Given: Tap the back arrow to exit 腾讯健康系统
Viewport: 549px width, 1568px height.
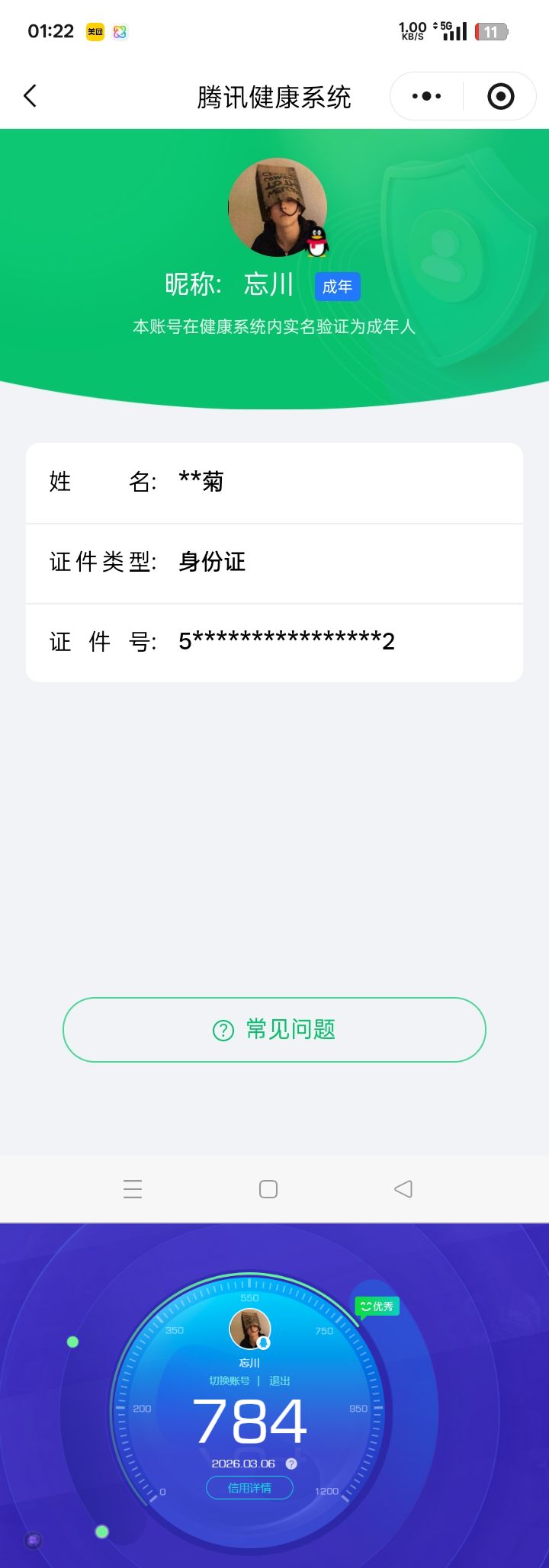Looking at the screenshot, I should click(30, 96).
